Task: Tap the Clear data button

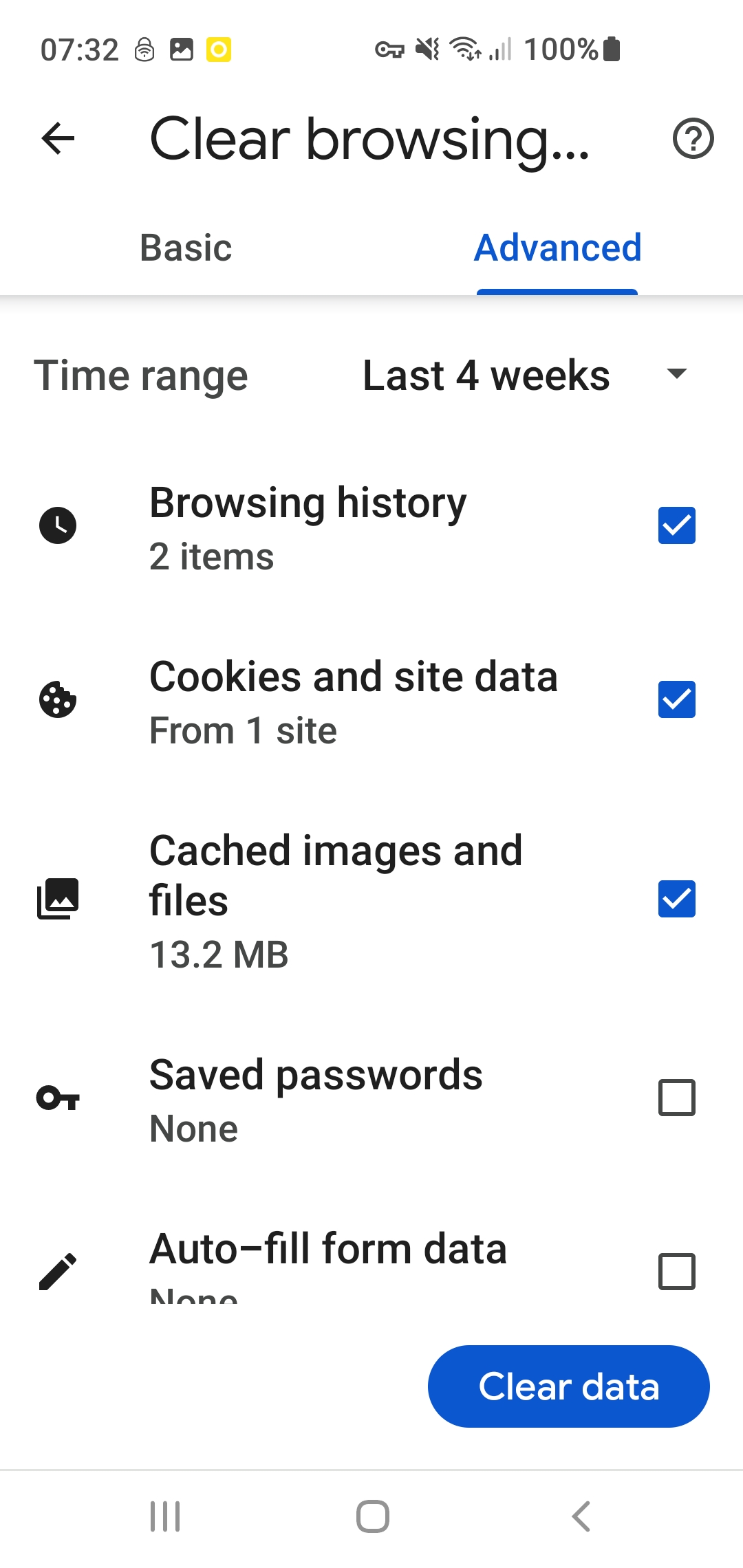Action: coord(569,1386)
